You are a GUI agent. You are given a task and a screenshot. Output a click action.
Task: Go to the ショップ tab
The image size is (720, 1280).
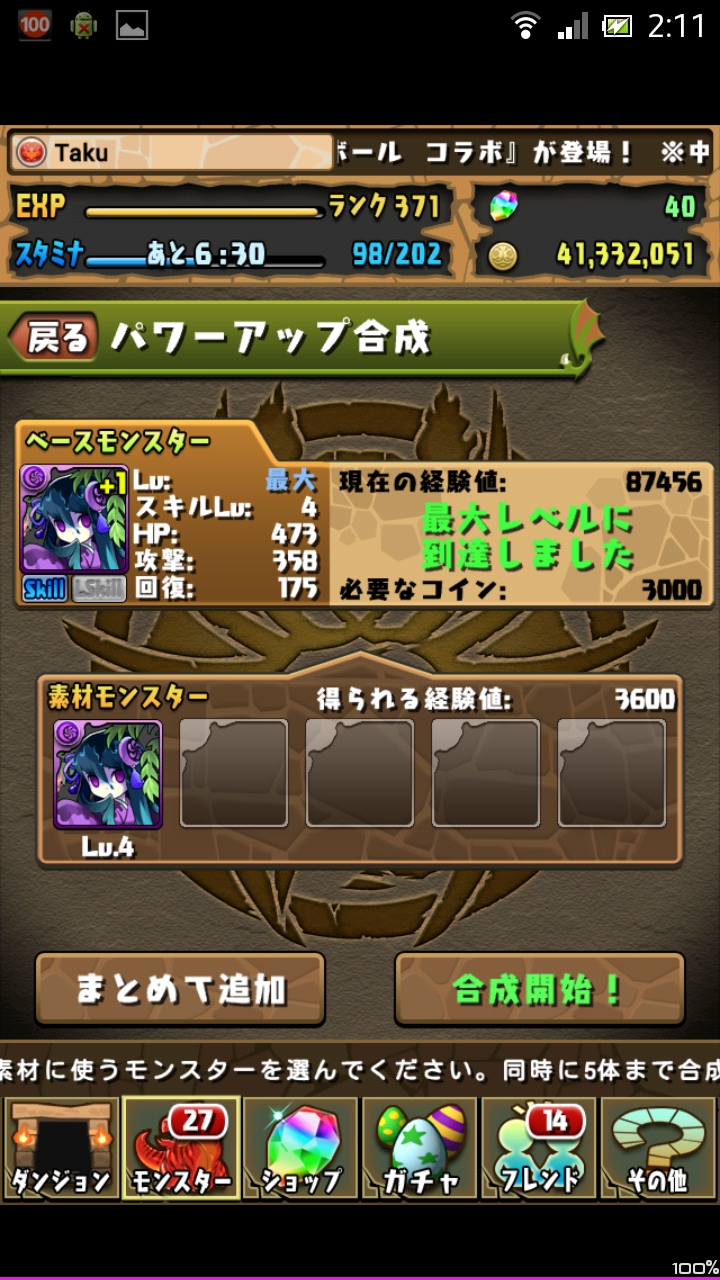pos(300,1148)
